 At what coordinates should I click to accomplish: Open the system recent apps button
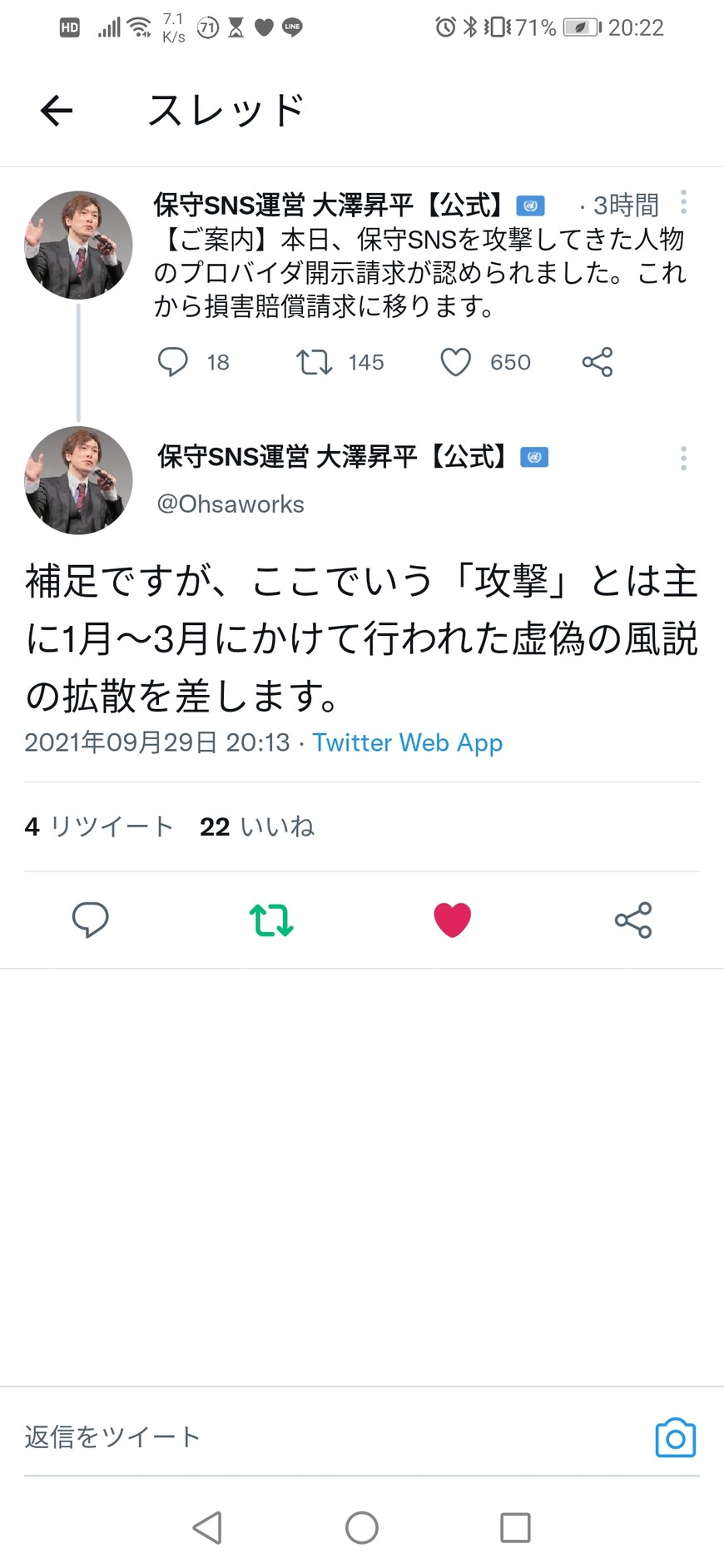click(x=515, y=1528)
